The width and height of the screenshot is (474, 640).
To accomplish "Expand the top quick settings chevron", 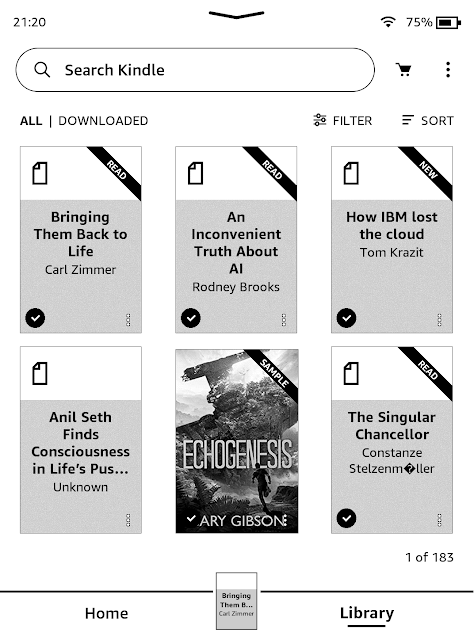I will (x=236, y=15).
